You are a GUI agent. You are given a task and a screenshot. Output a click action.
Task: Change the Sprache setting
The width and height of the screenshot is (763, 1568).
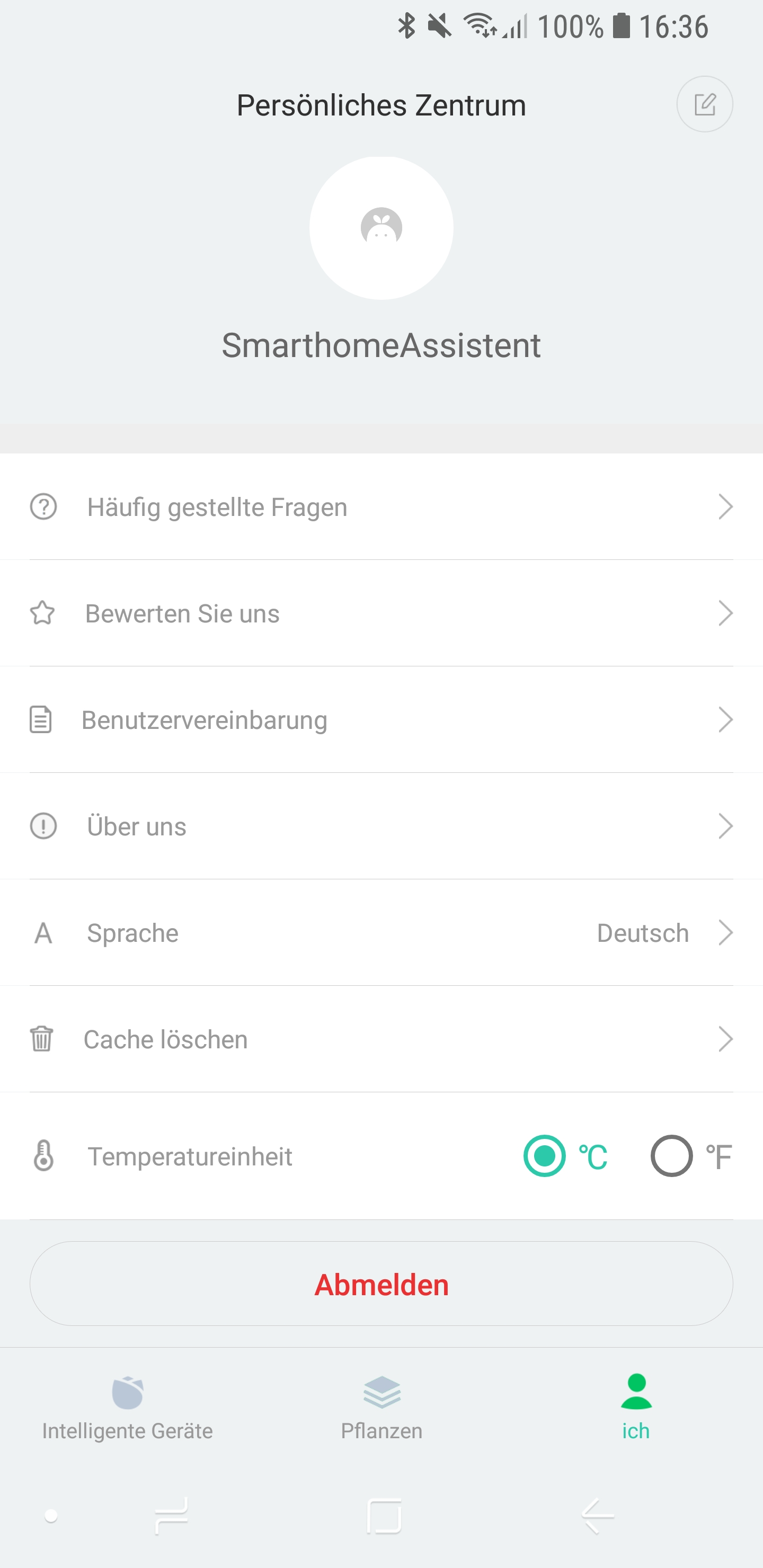(381, 933)
